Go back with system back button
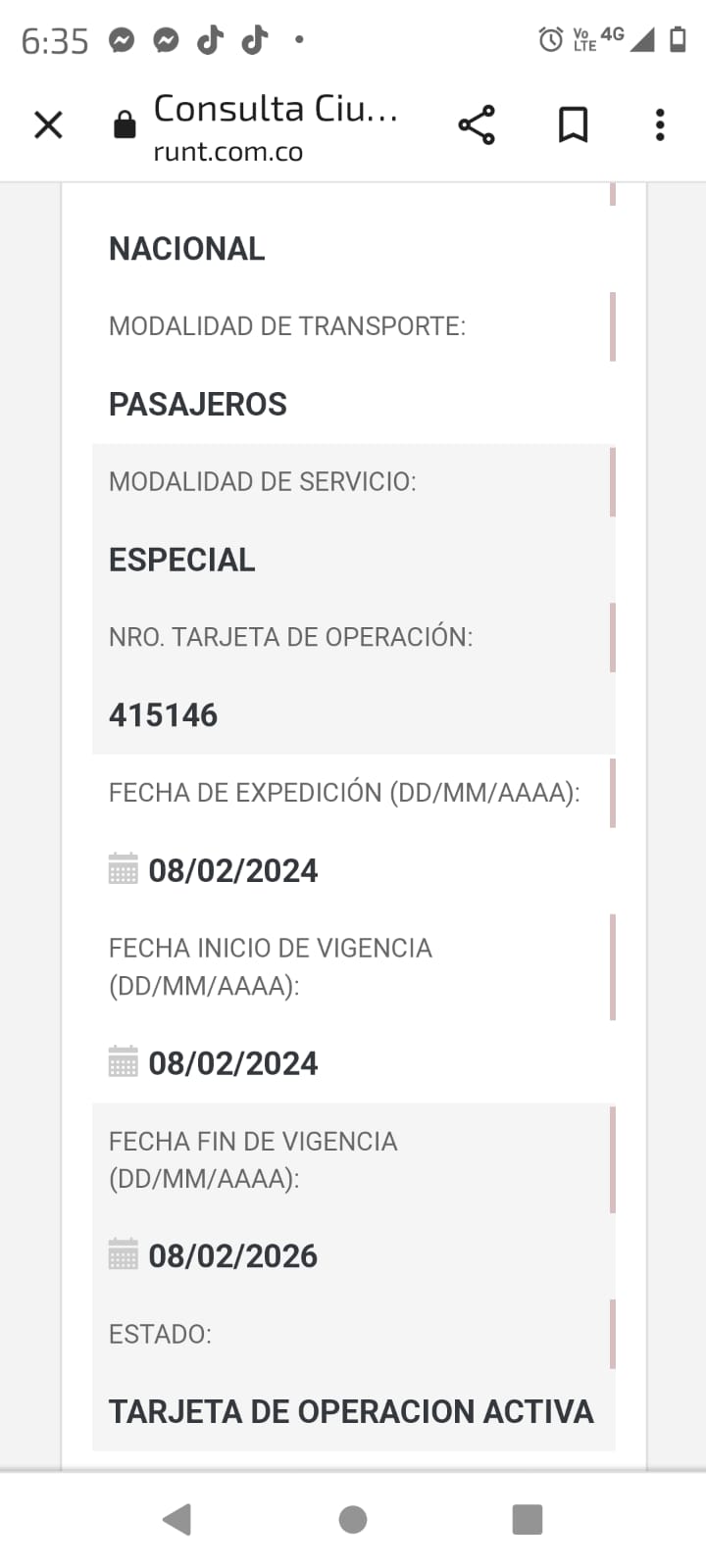The image size is (706, 1568). [177, 1519]
